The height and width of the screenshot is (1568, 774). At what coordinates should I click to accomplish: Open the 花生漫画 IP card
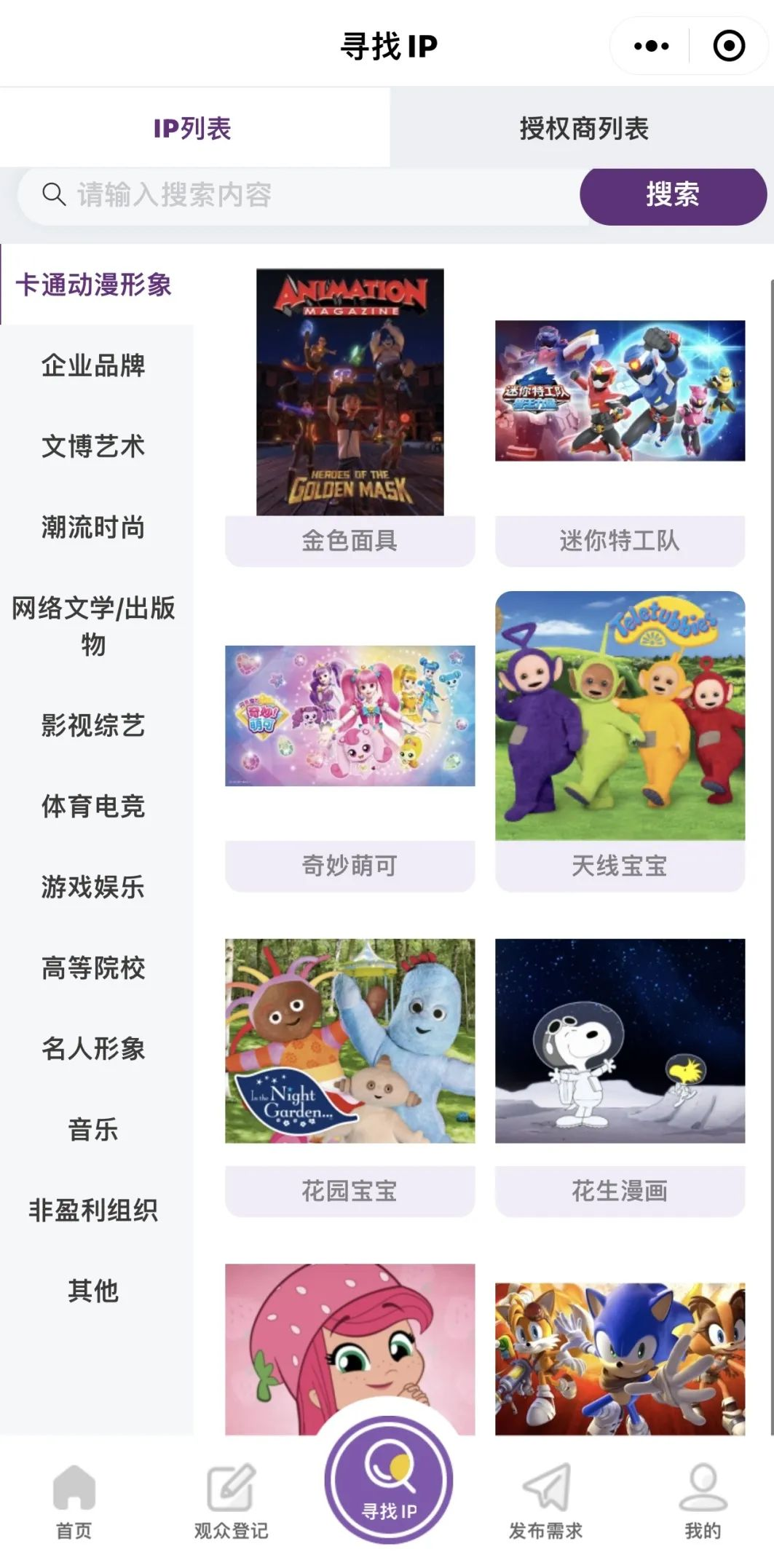[620, 1077]
